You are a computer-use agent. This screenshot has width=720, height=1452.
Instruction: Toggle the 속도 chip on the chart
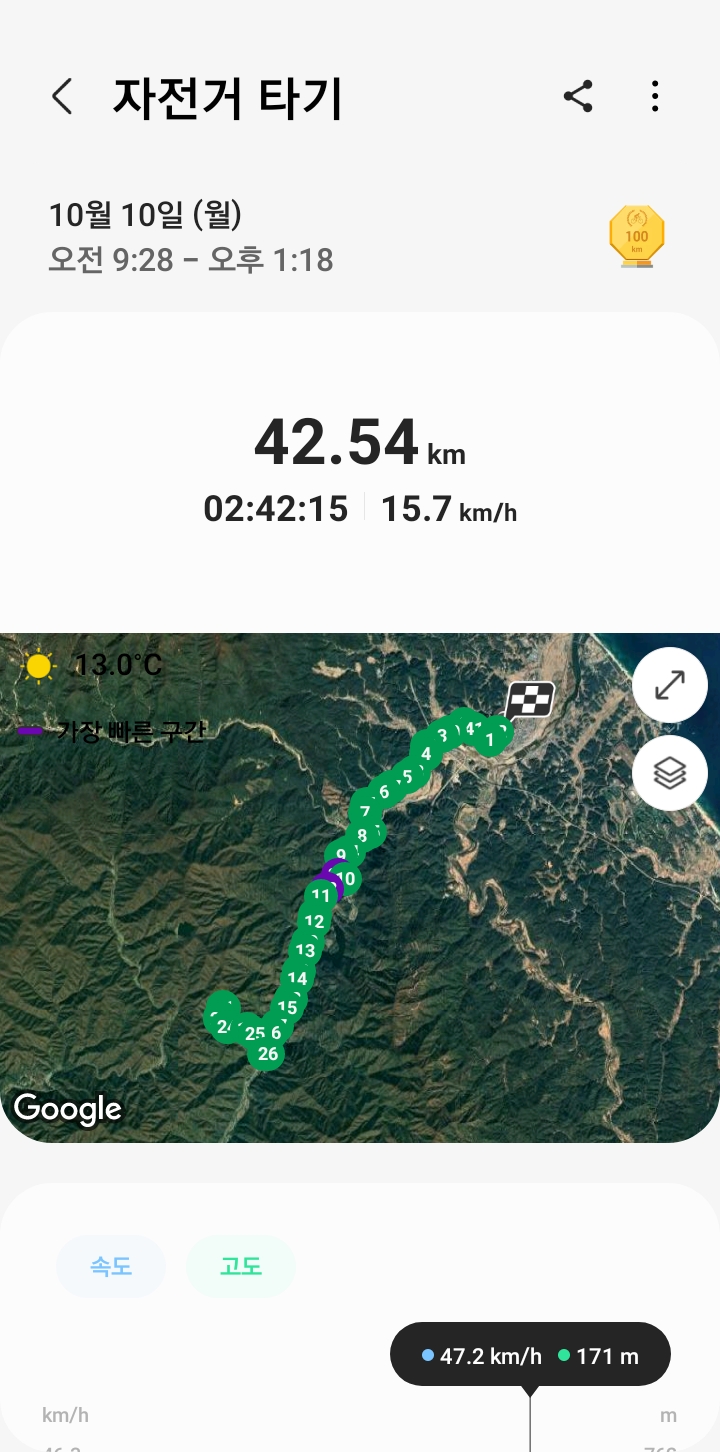[x=110, y=1267]
